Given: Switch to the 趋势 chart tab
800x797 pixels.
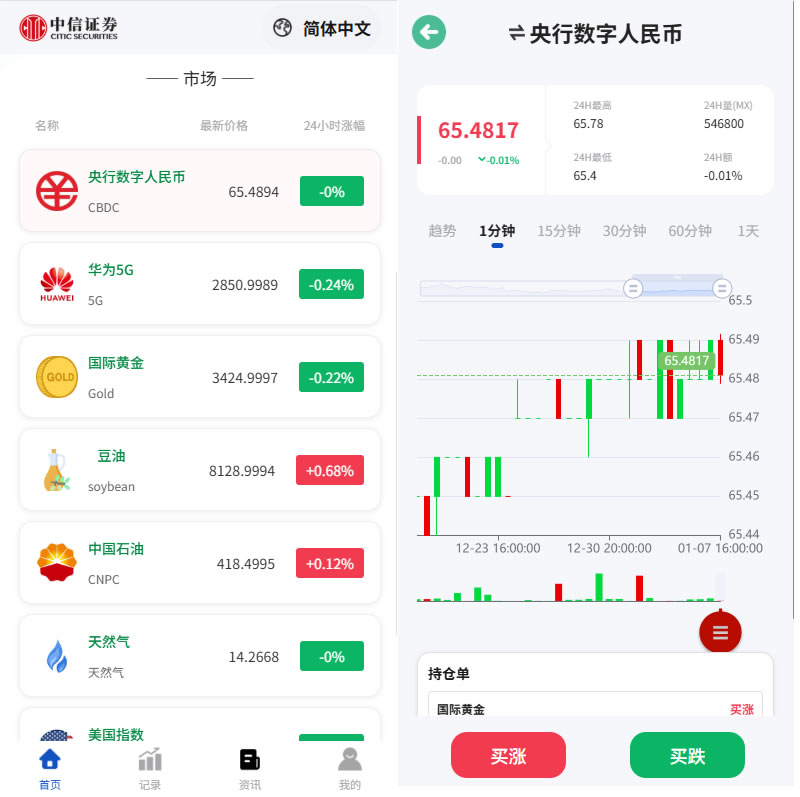Looking at the screenshot, I should pyautogui.click(x=442, y=231).
